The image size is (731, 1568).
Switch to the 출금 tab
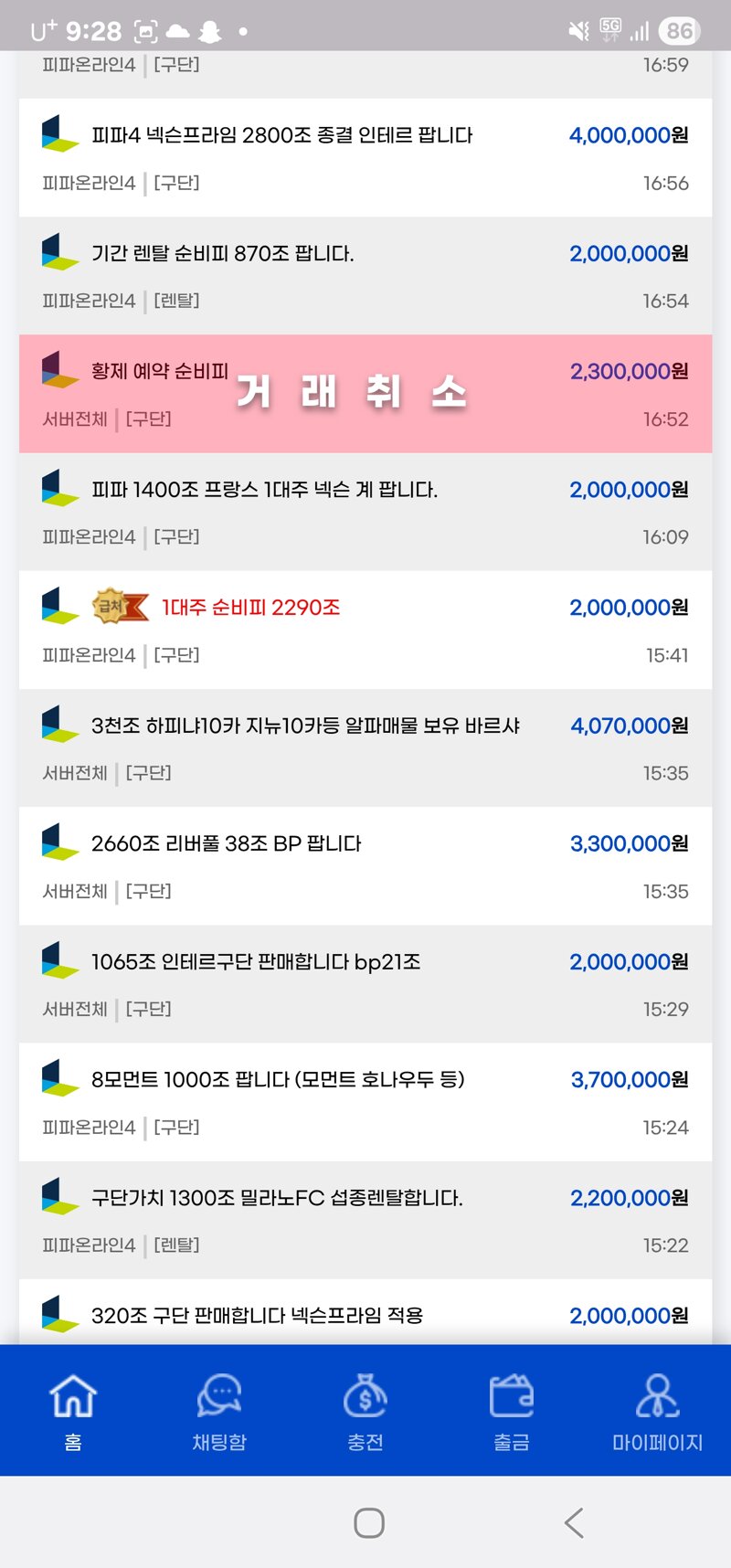[512, 1411]
